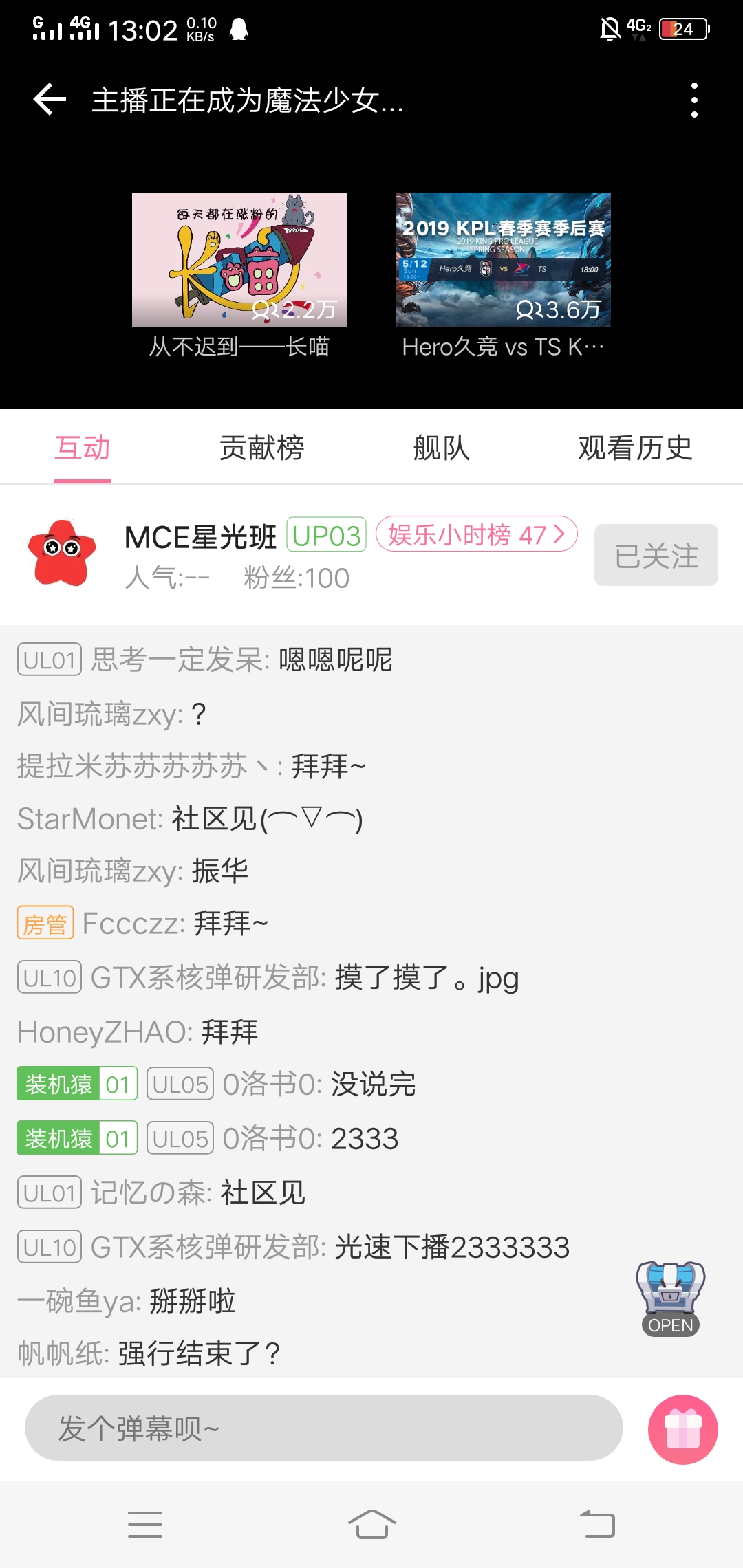This screenshot has height=1568, width=743.
Task: Tap the 发个弹幕呗 input field
Action: 323,1428
